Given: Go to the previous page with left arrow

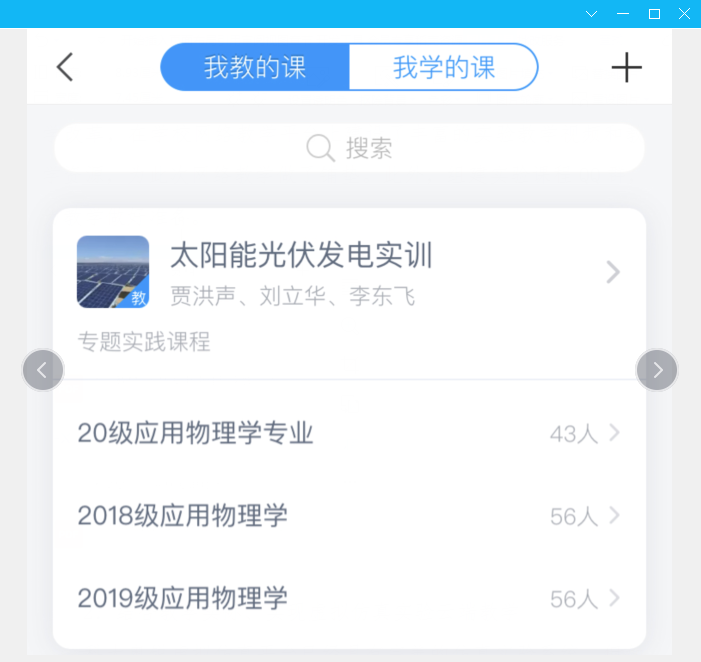Looking at the screenshot, I should click(43, 370).
